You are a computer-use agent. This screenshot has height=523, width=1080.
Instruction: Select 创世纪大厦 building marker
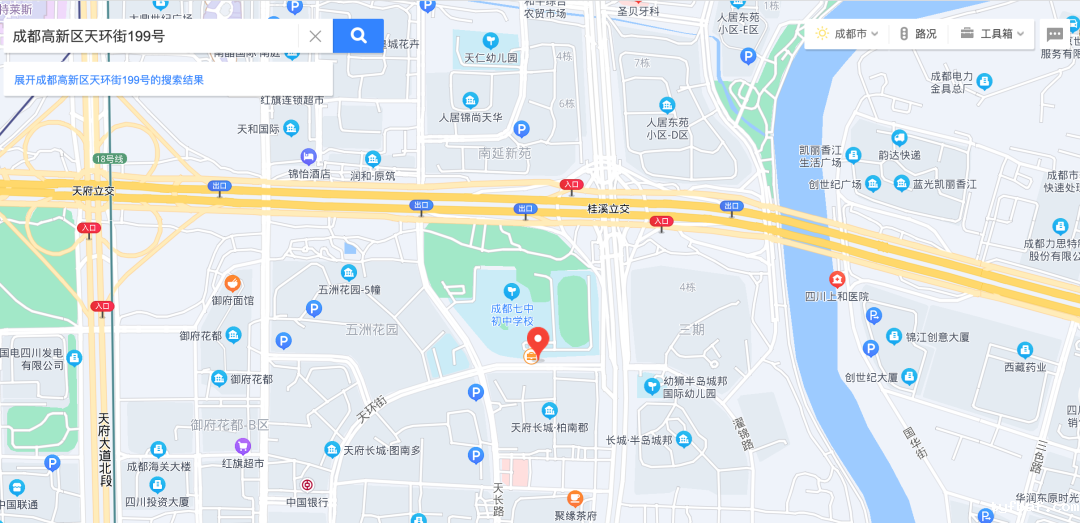pos(909,377)
